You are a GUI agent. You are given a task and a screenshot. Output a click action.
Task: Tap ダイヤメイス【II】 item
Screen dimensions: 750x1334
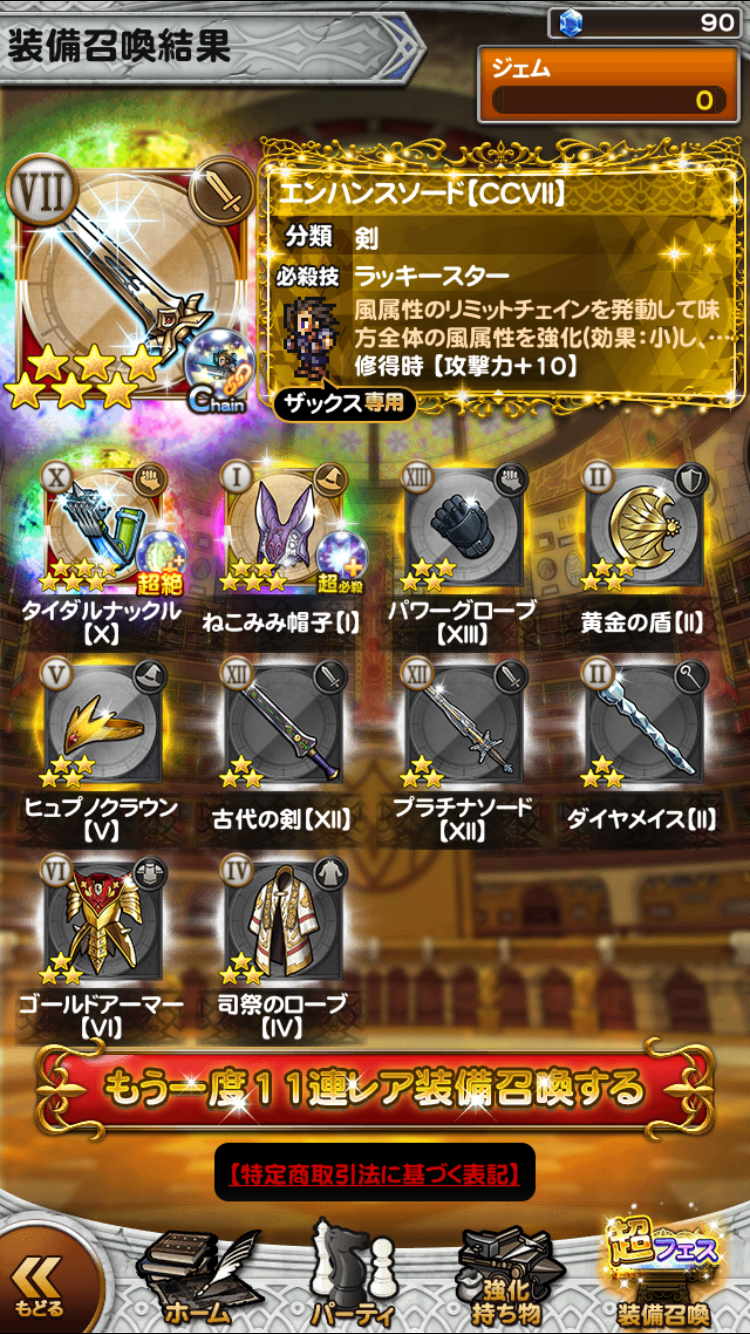point(647,720)
